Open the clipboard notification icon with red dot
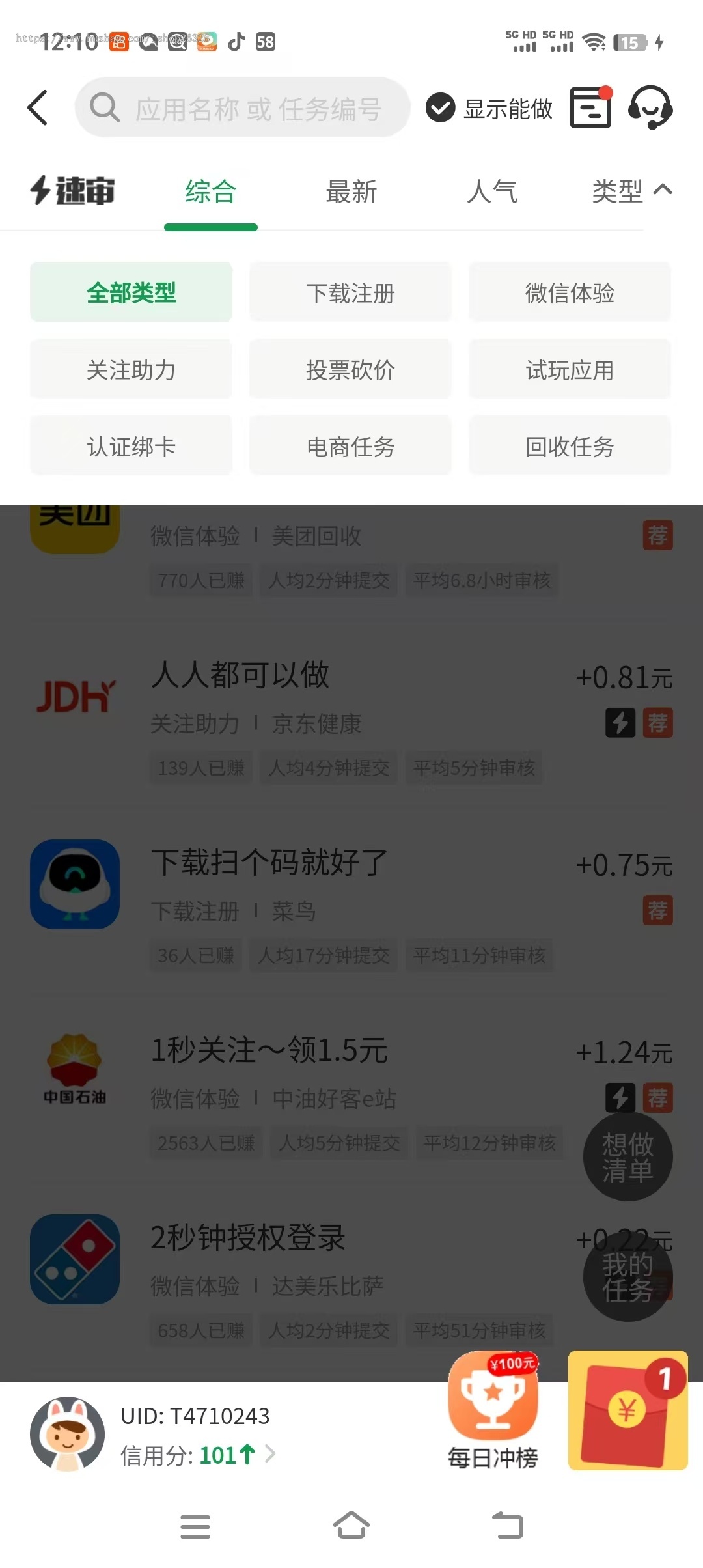 coord(590,108)
